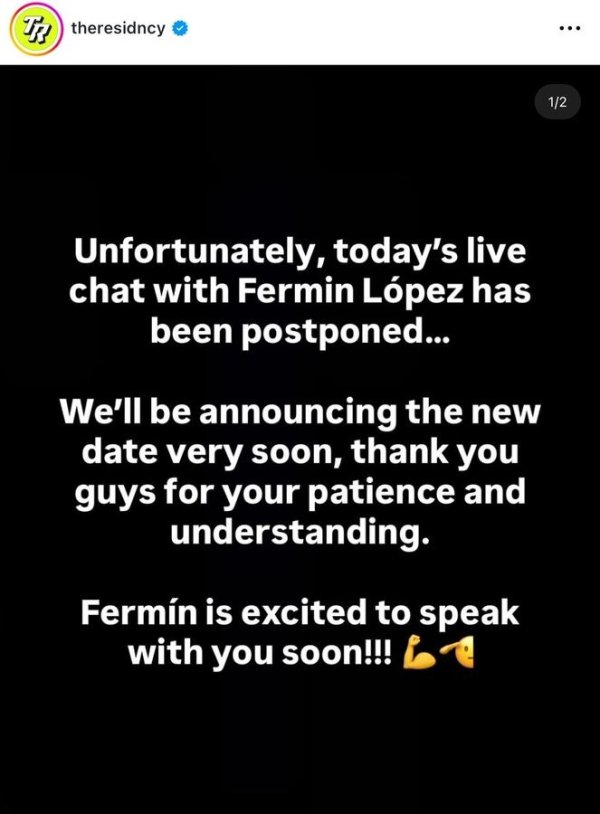Open theresidncy username link
Screen dimensions: 600x814
click(x=119, y=29)
